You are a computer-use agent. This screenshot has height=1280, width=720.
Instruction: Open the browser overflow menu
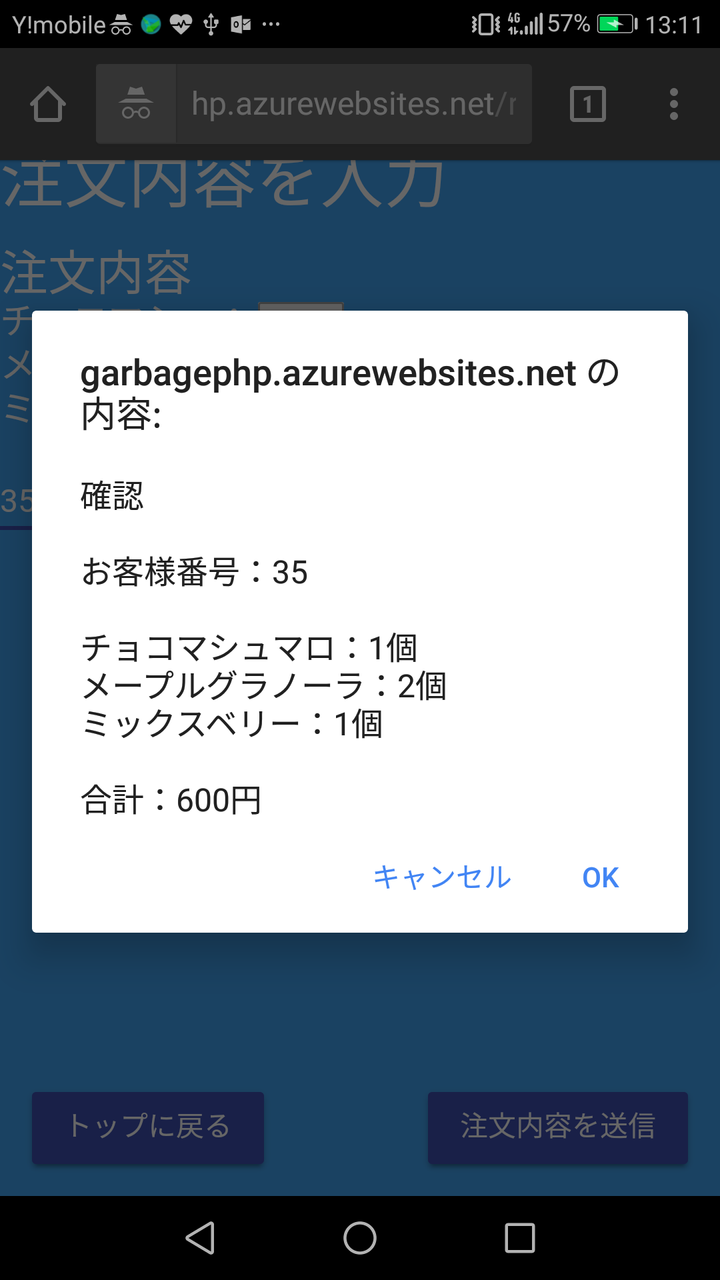tap(673, 104)
